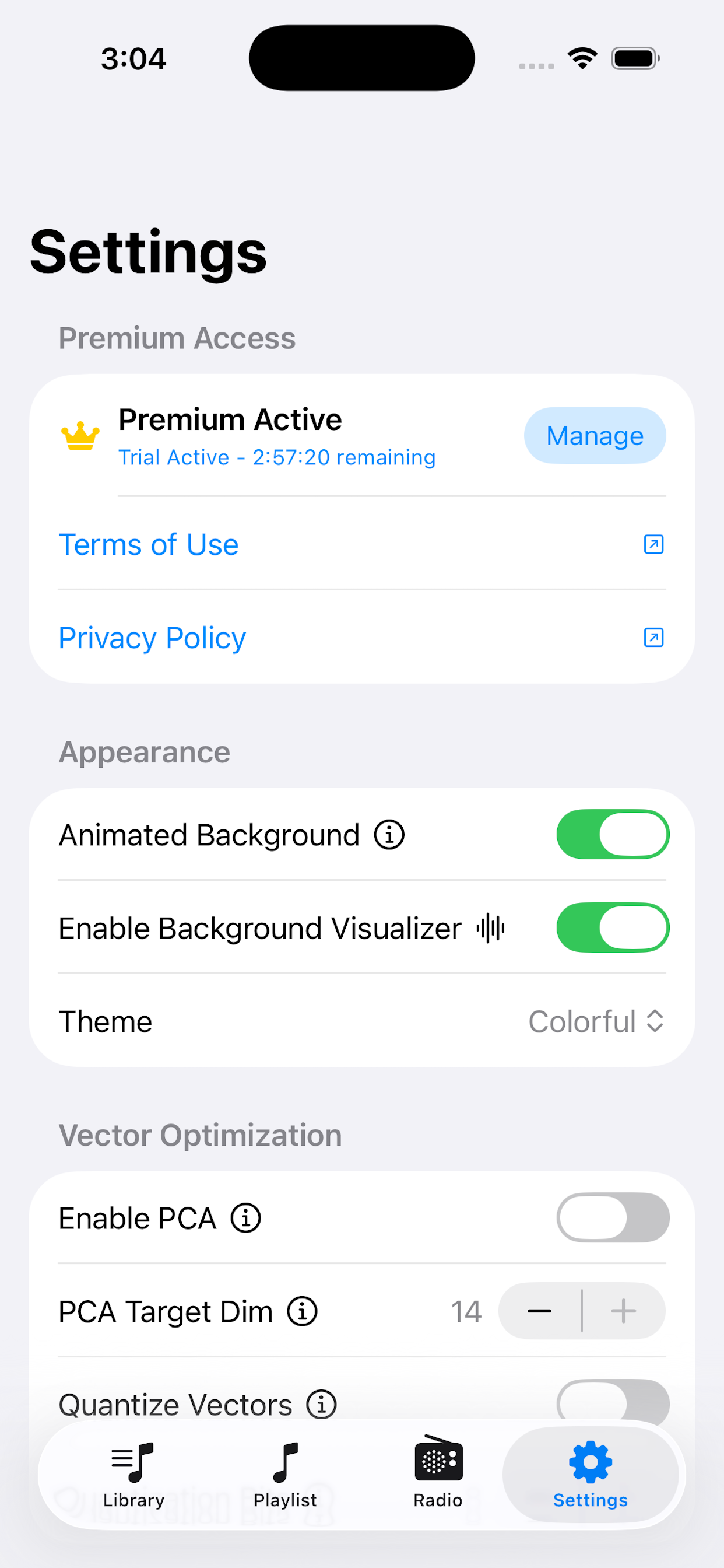Open the Enable PCA info icon

click(245, 1217)
